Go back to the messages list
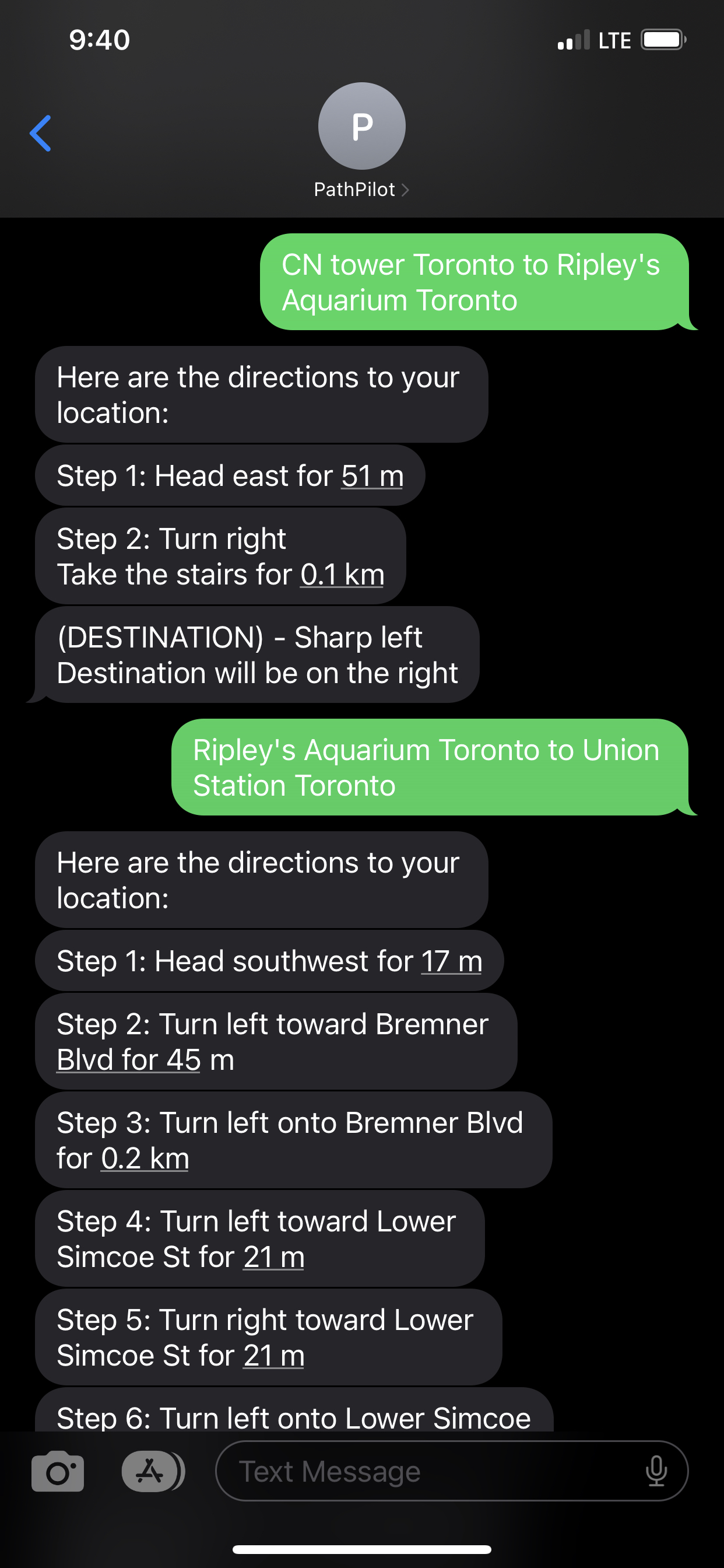 click(40, 132)
